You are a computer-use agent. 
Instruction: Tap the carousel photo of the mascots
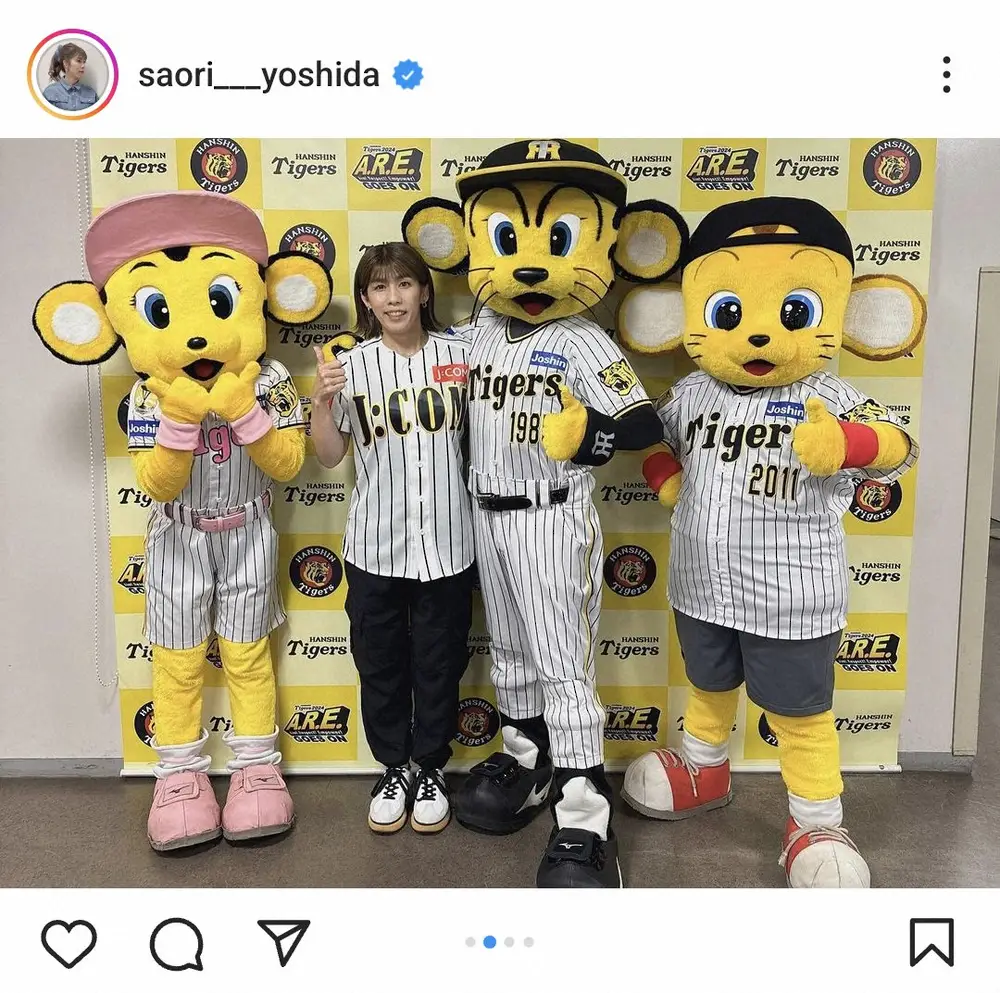[x=500, y=513]
